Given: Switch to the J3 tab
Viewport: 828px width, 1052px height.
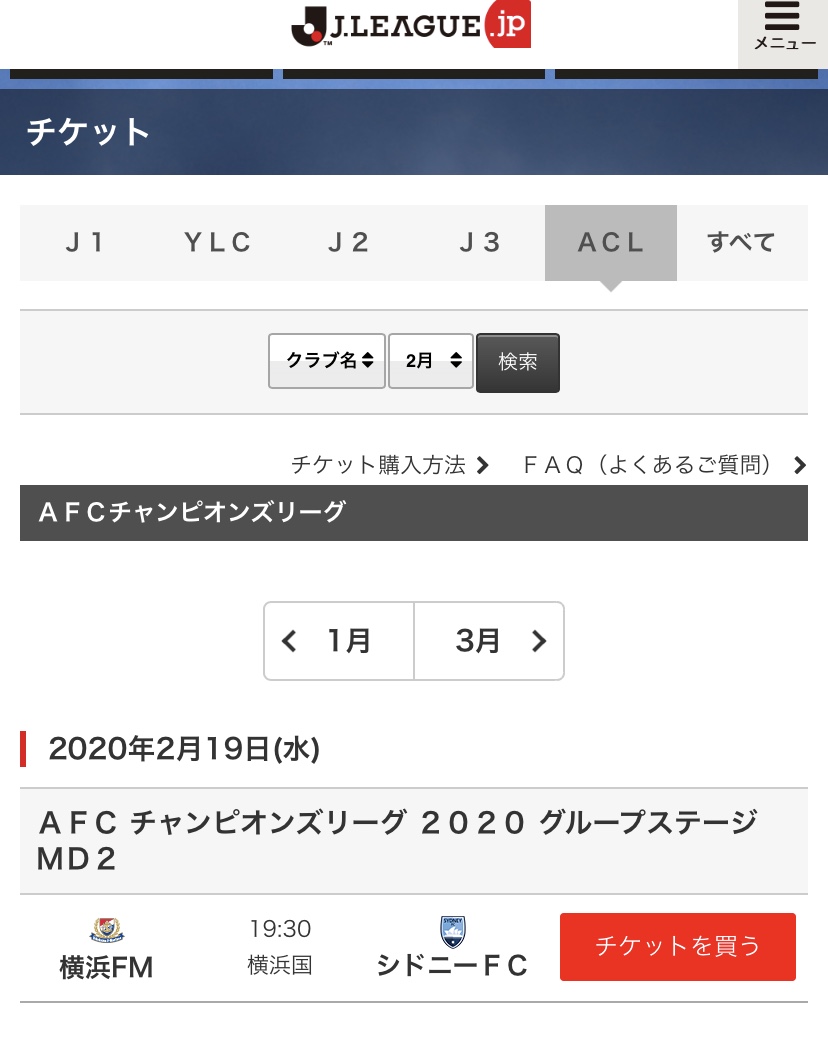Looking at the screenshot, I should coord(480,243).
